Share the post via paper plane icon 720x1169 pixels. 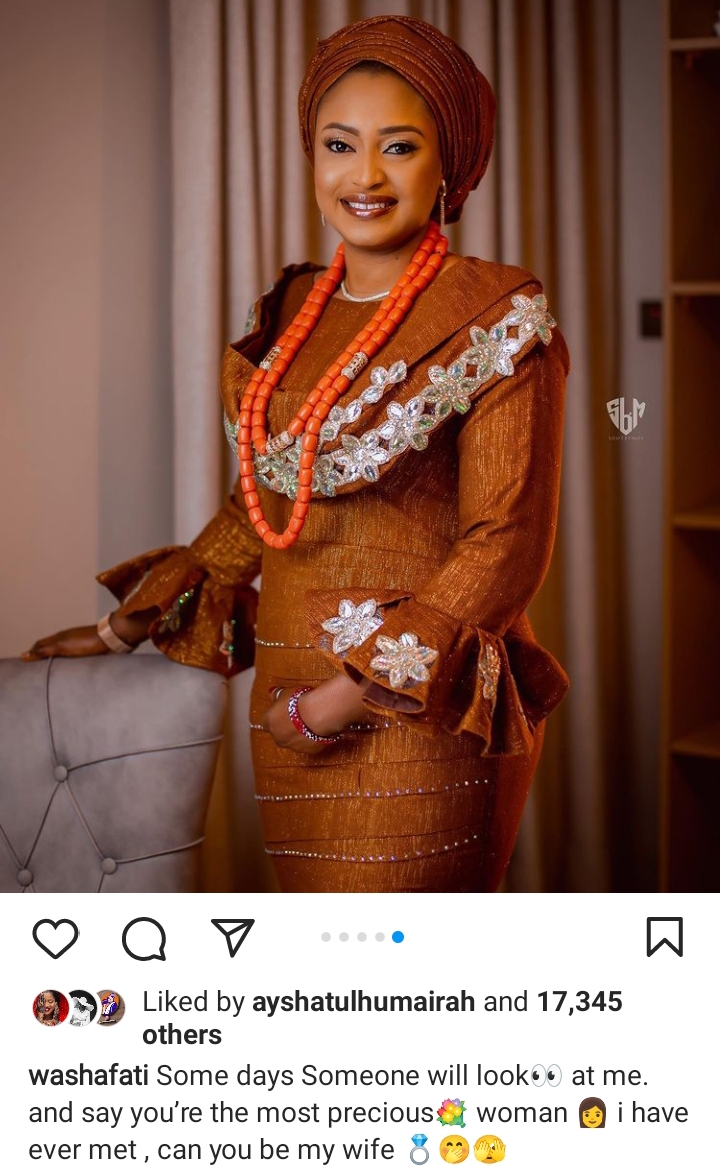pos(232,938)
